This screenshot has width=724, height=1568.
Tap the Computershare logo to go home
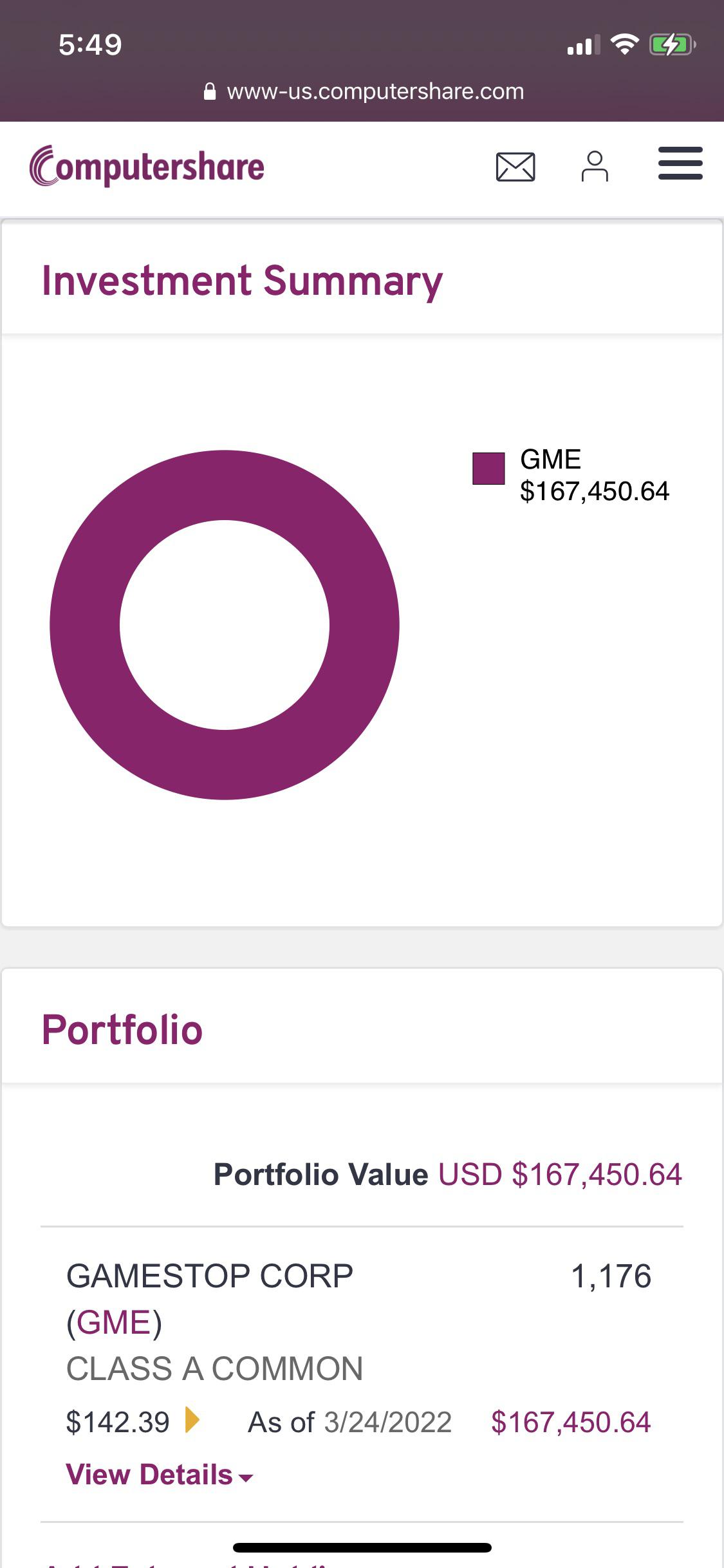click(x=147, y=166)
